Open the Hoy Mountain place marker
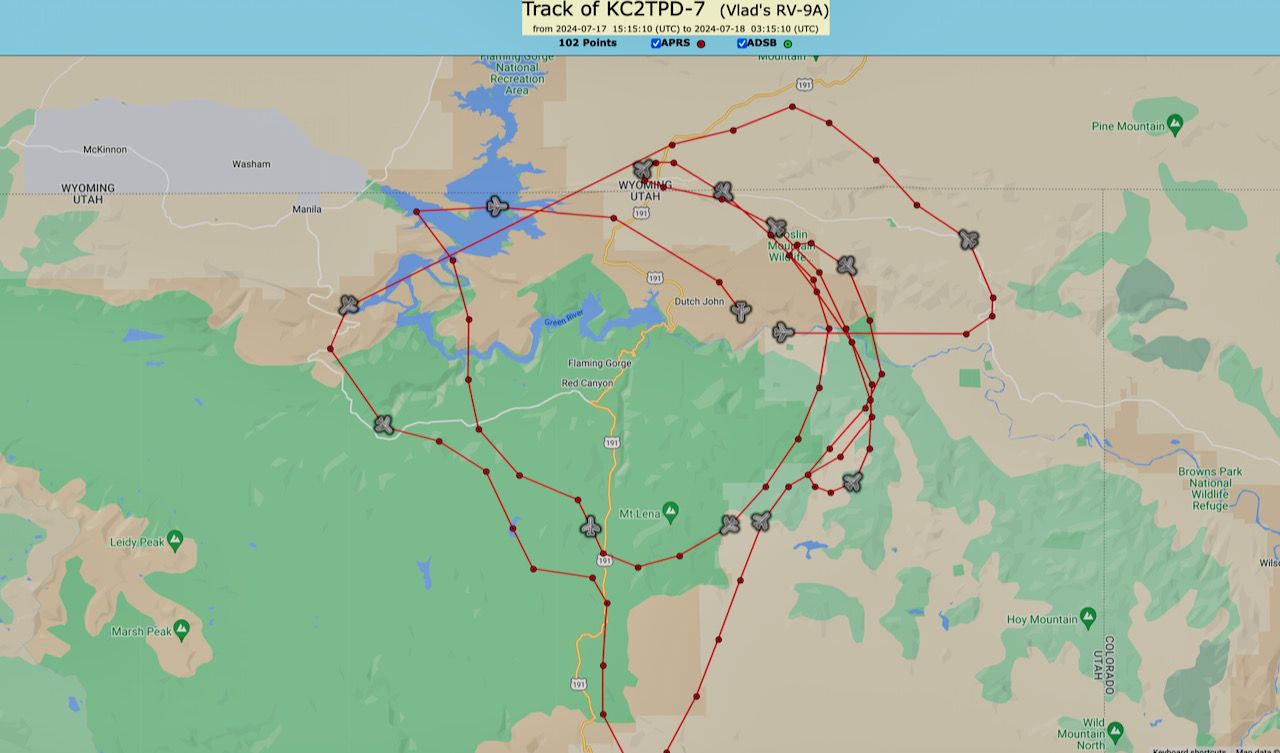 tap(1088, 617)
